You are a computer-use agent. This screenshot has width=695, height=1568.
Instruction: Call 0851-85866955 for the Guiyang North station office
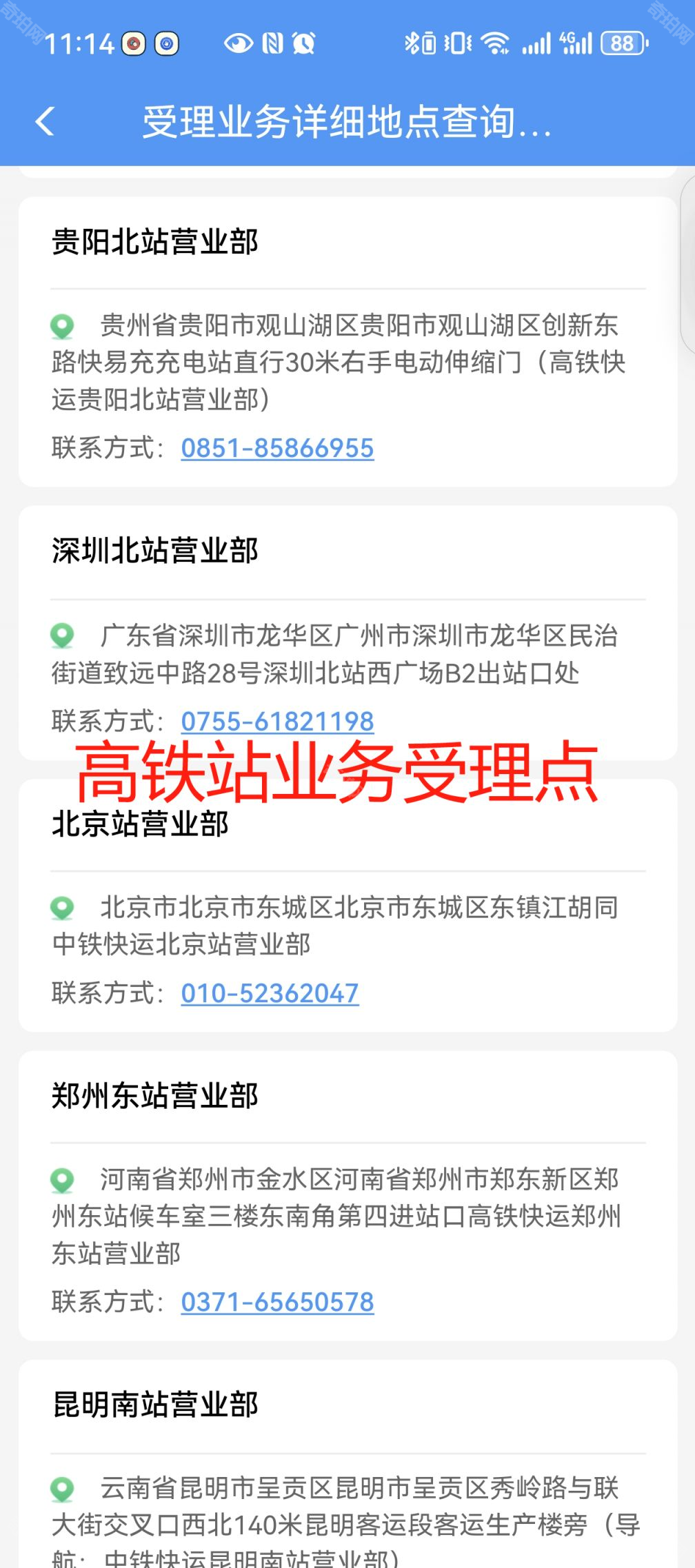277,448
